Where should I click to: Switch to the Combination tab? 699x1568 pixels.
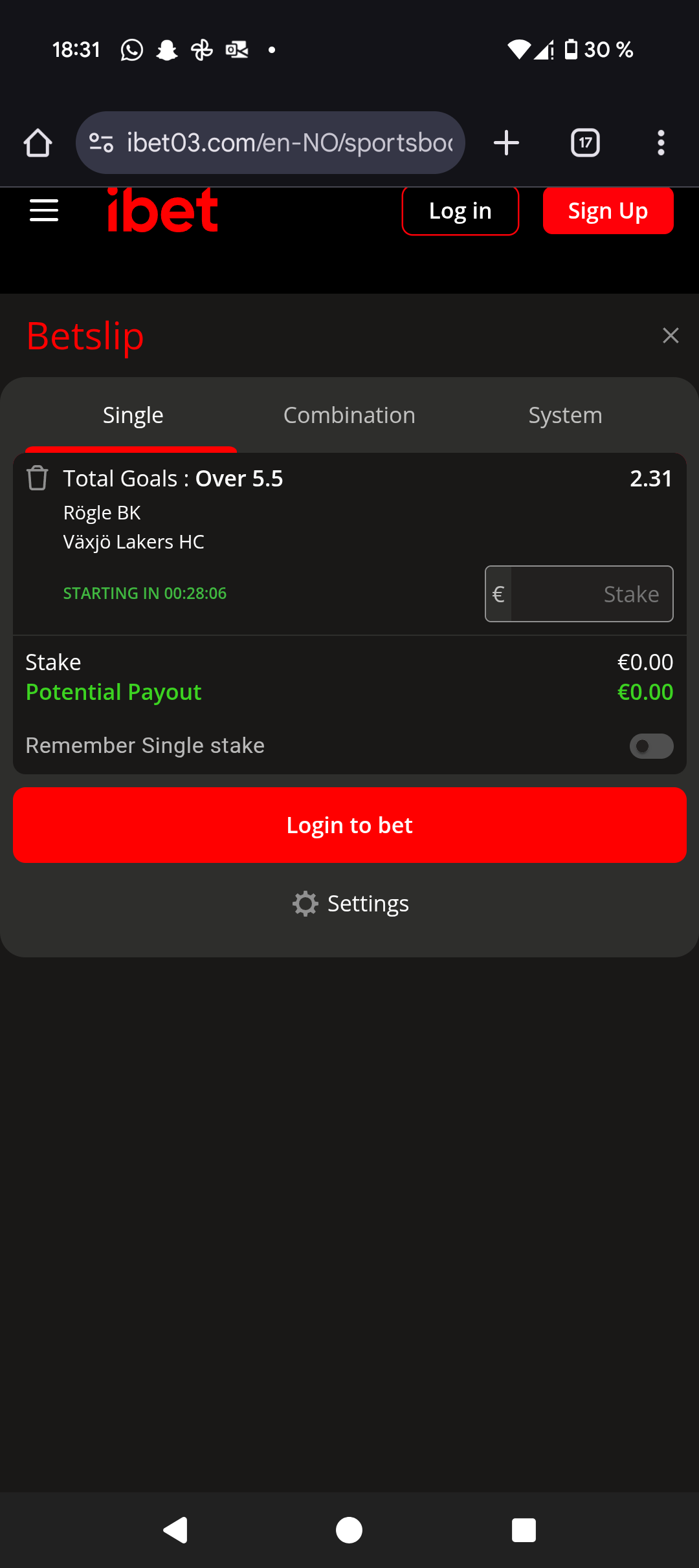point(349,415)
